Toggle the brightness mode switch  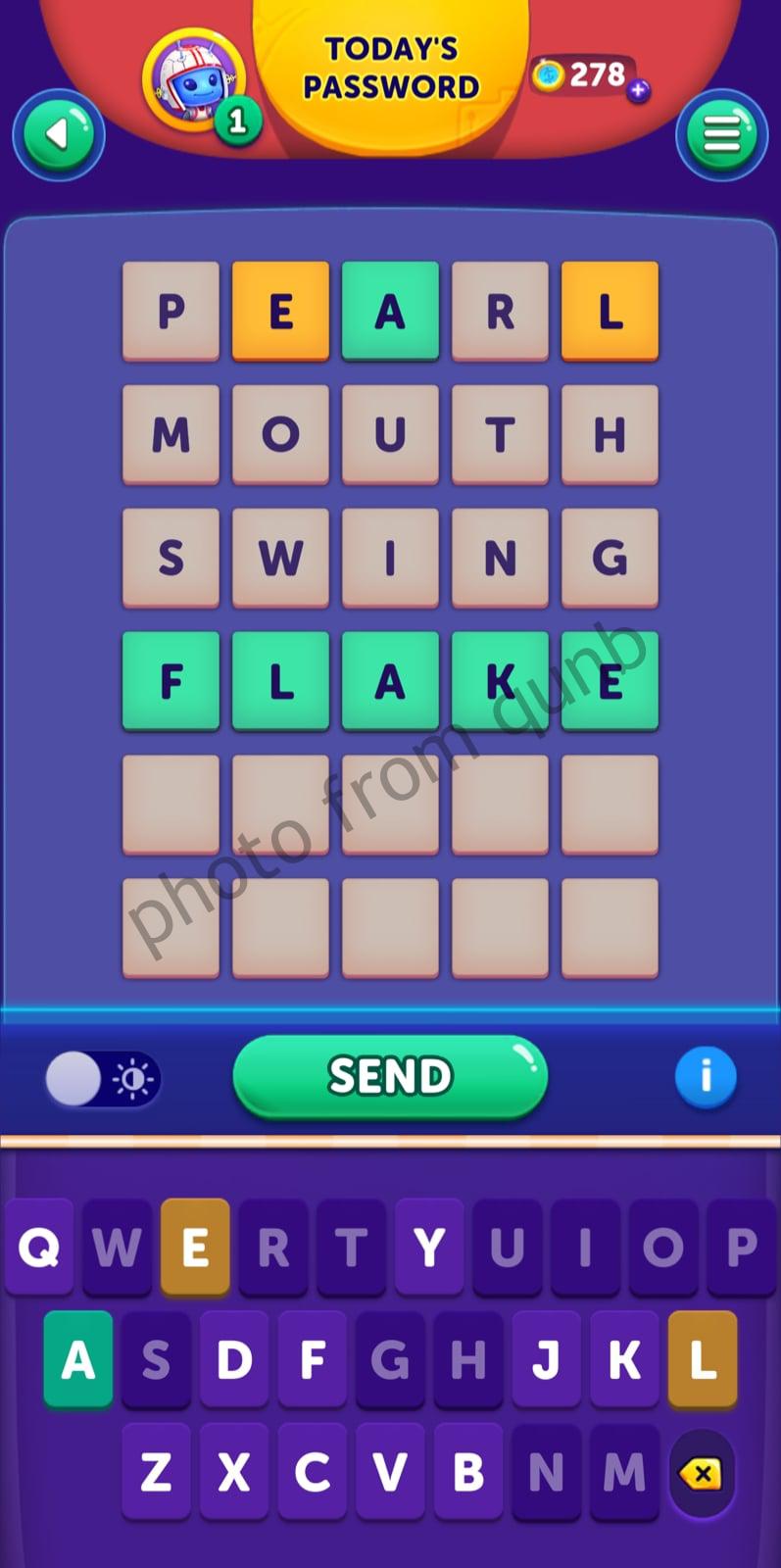102,1079
